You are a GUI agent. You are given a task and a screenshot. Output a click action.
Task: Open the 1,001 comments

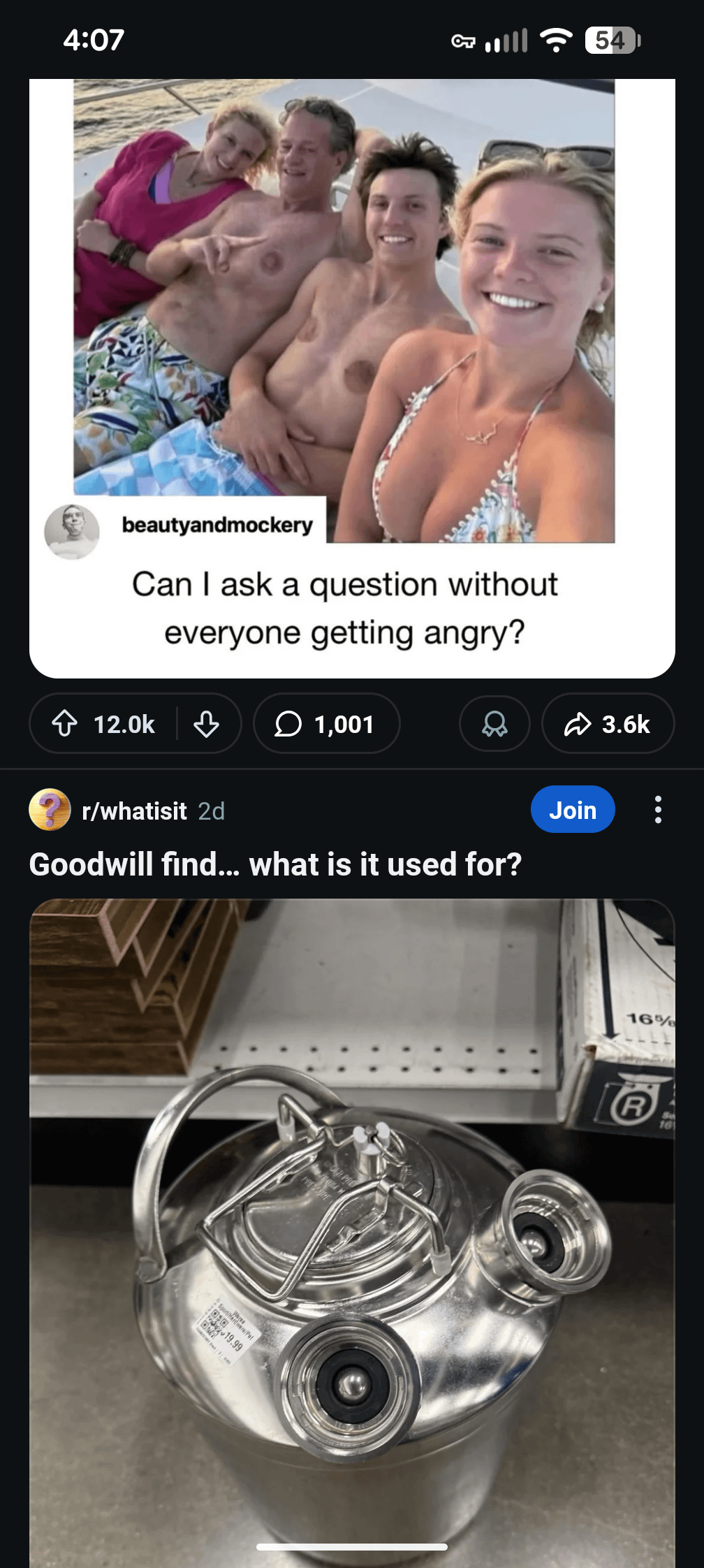pyautogui.click(x=326, y=724)
